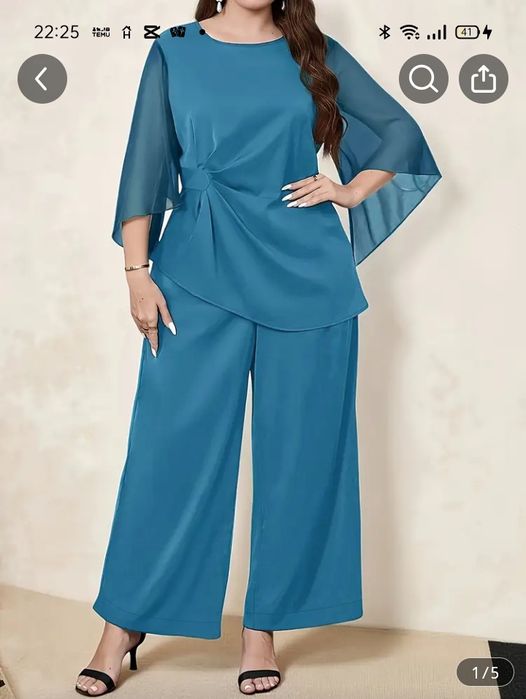The image size is (526, 699).
Task: Open search with the magnifier icon
Action: pos(423,79)
